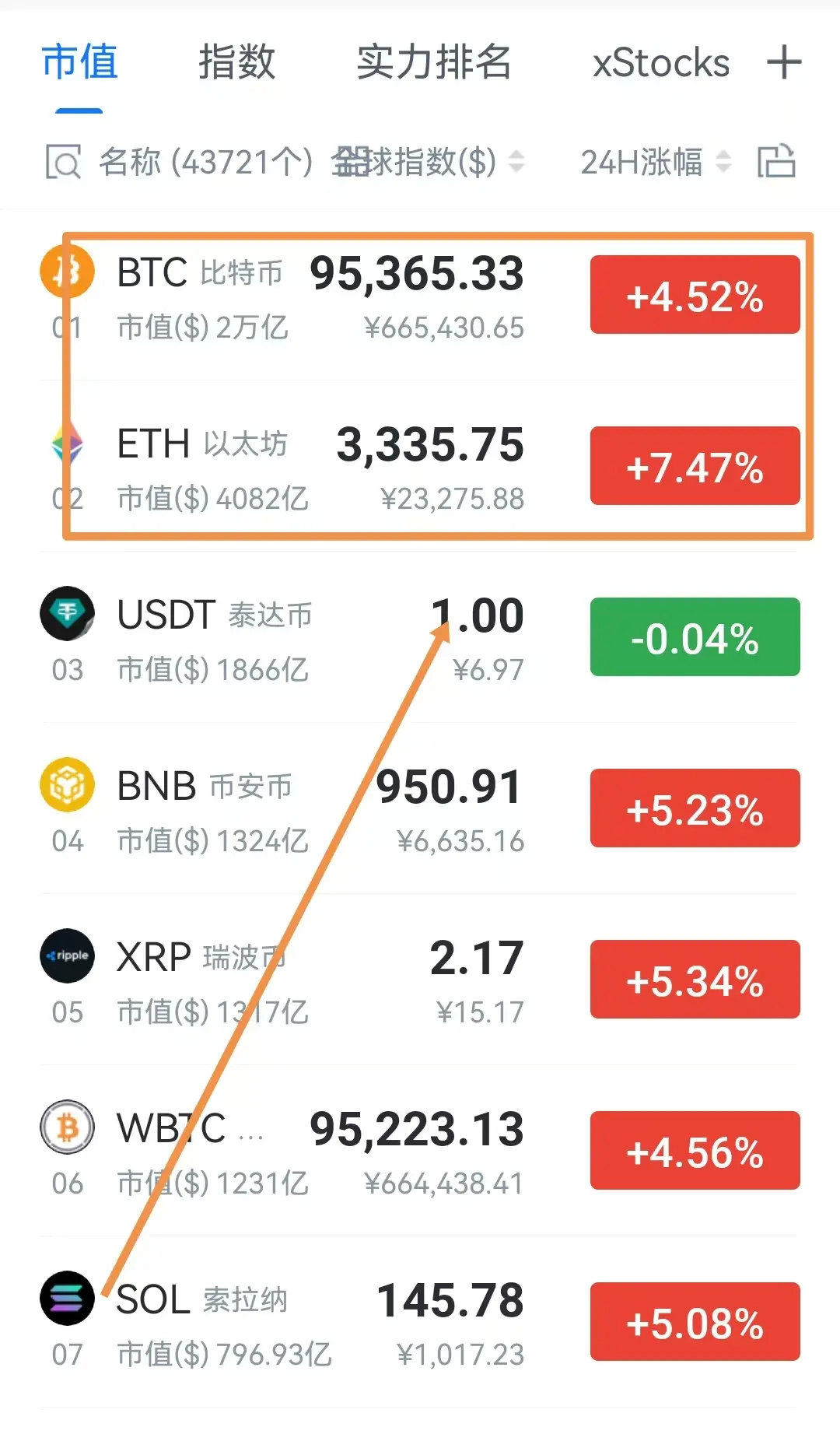Switch to the 指数 tab
Viewport: 840px width, 1441px height.
click(x=237, y=62)
